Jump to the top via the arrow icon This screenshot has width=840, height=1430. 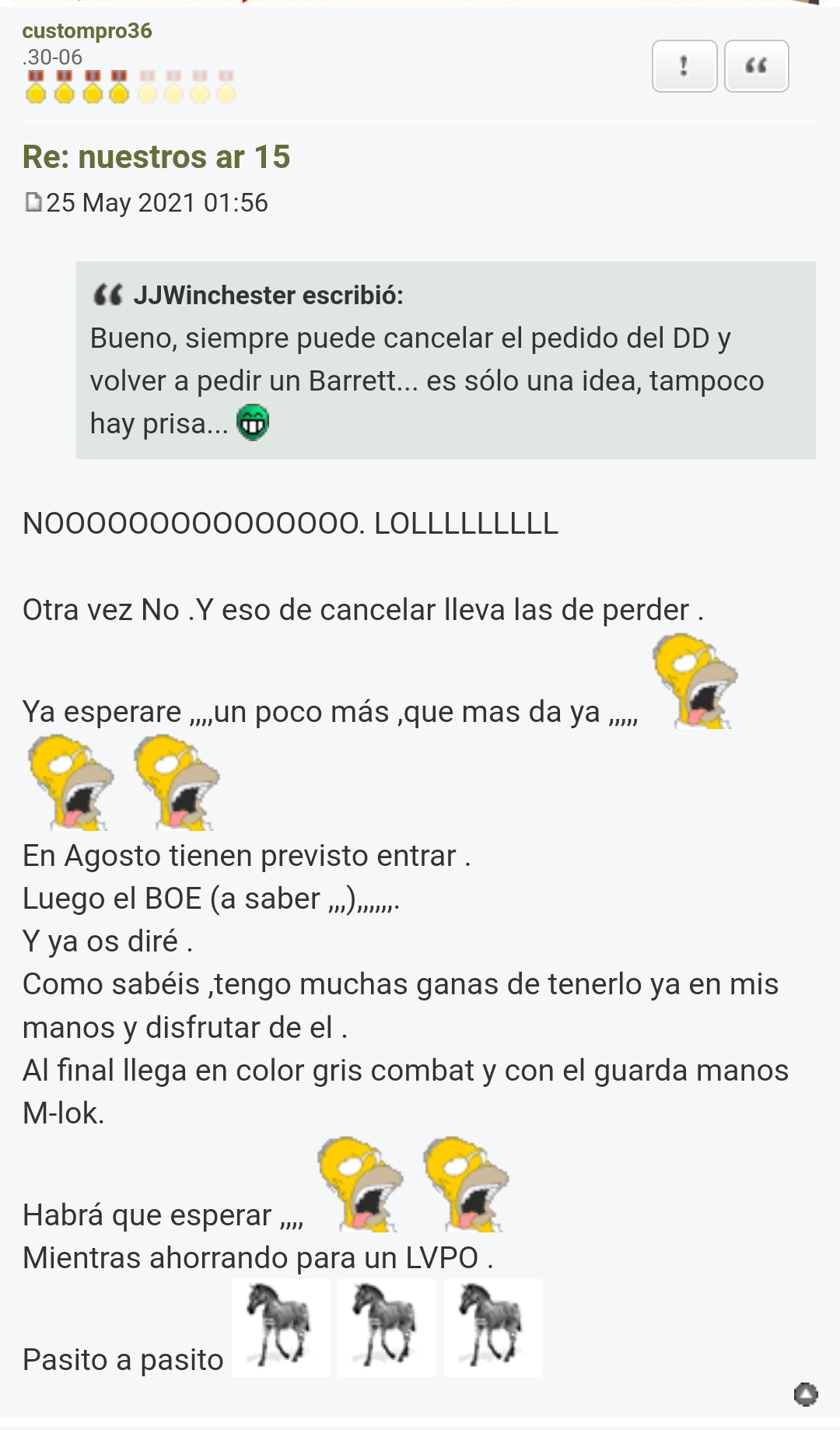pos(805,1393)
